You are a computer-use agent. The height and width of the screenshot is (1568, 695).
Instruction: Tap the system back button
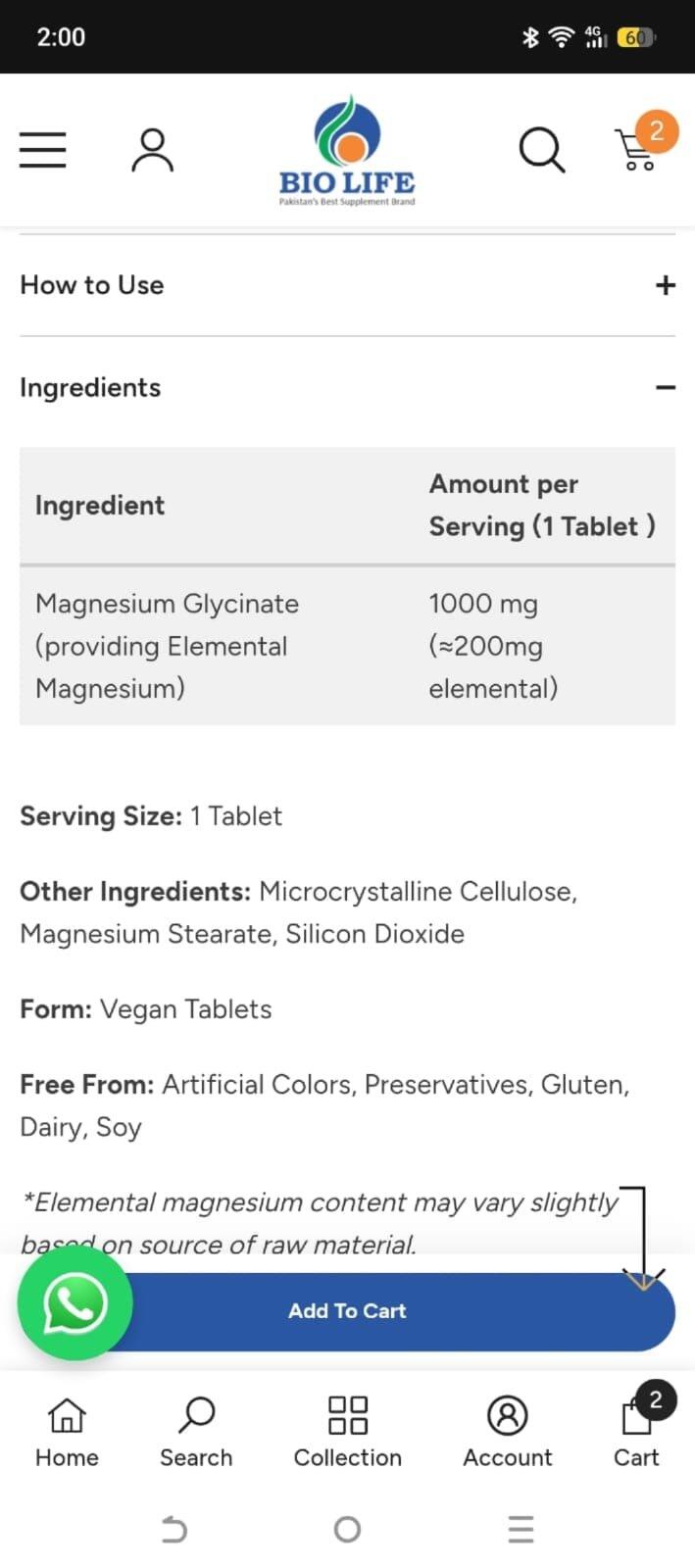[174, 1529]
